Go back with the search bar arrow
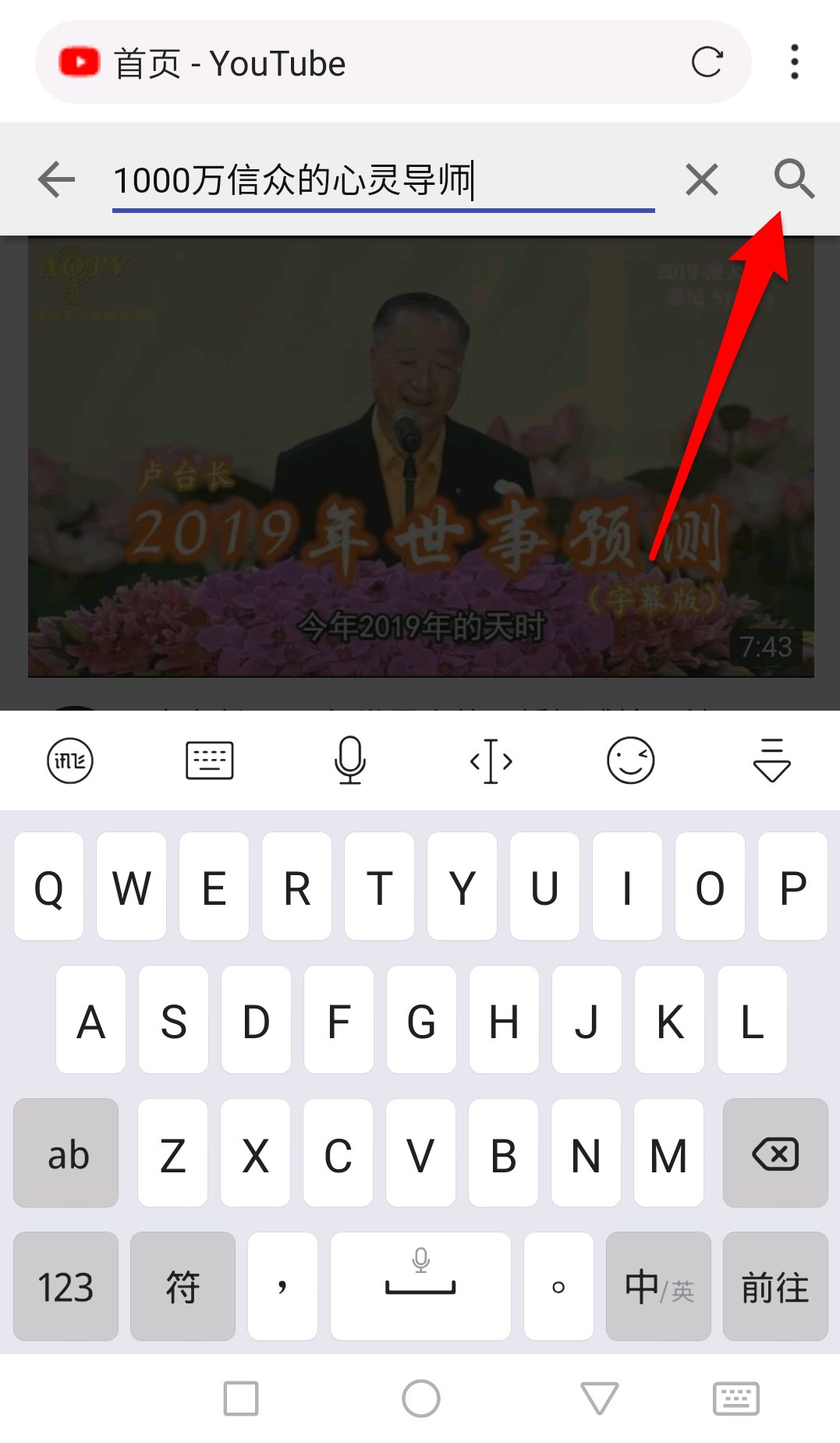Viewport: 840px width, 1443px height. click(x=56, y=179)
